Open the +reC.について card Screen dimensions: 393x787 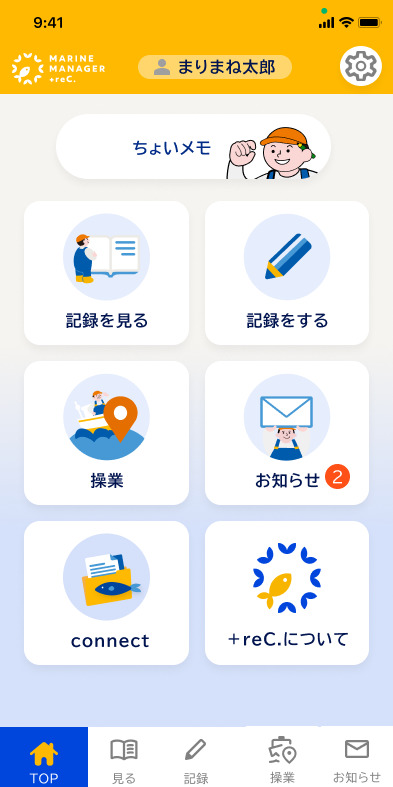[287, 593]
